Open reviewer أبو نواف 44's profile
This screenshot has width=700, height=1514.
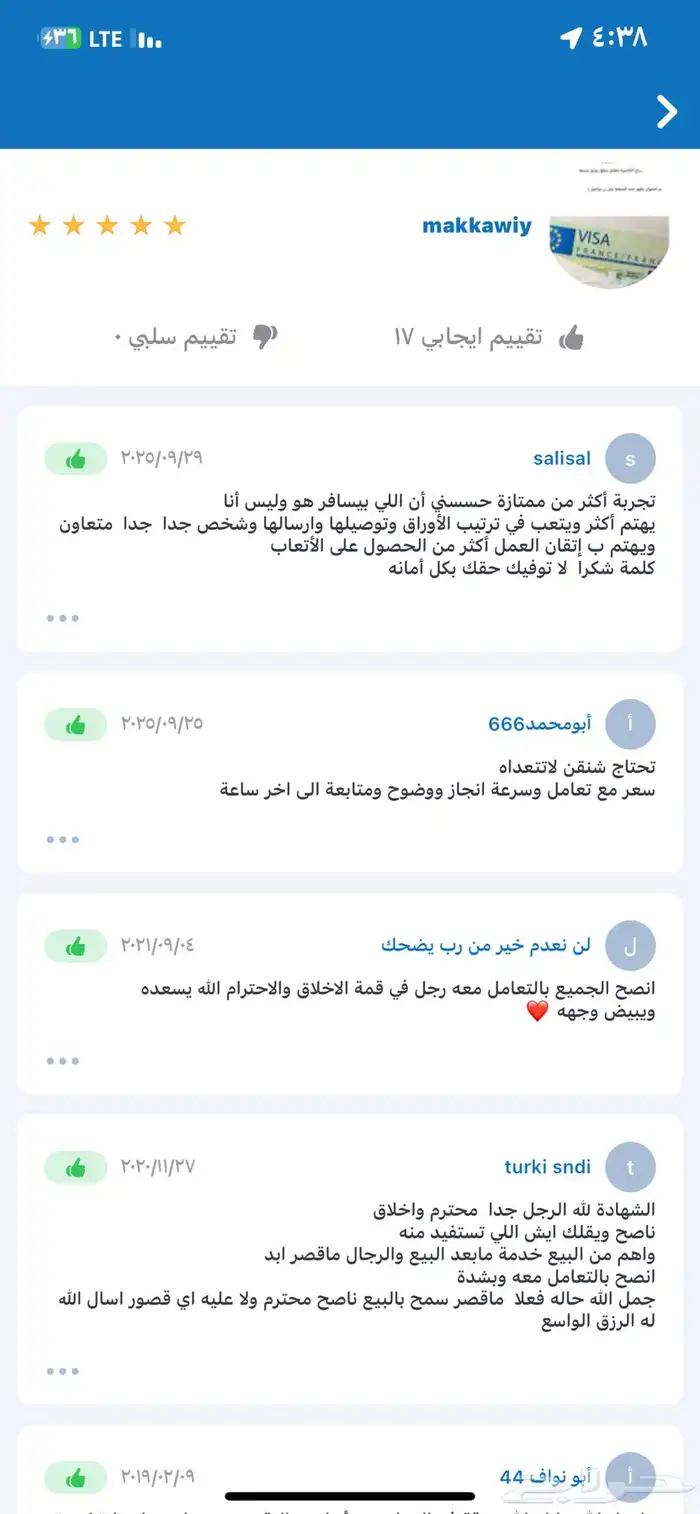(x=545, y=1477)
